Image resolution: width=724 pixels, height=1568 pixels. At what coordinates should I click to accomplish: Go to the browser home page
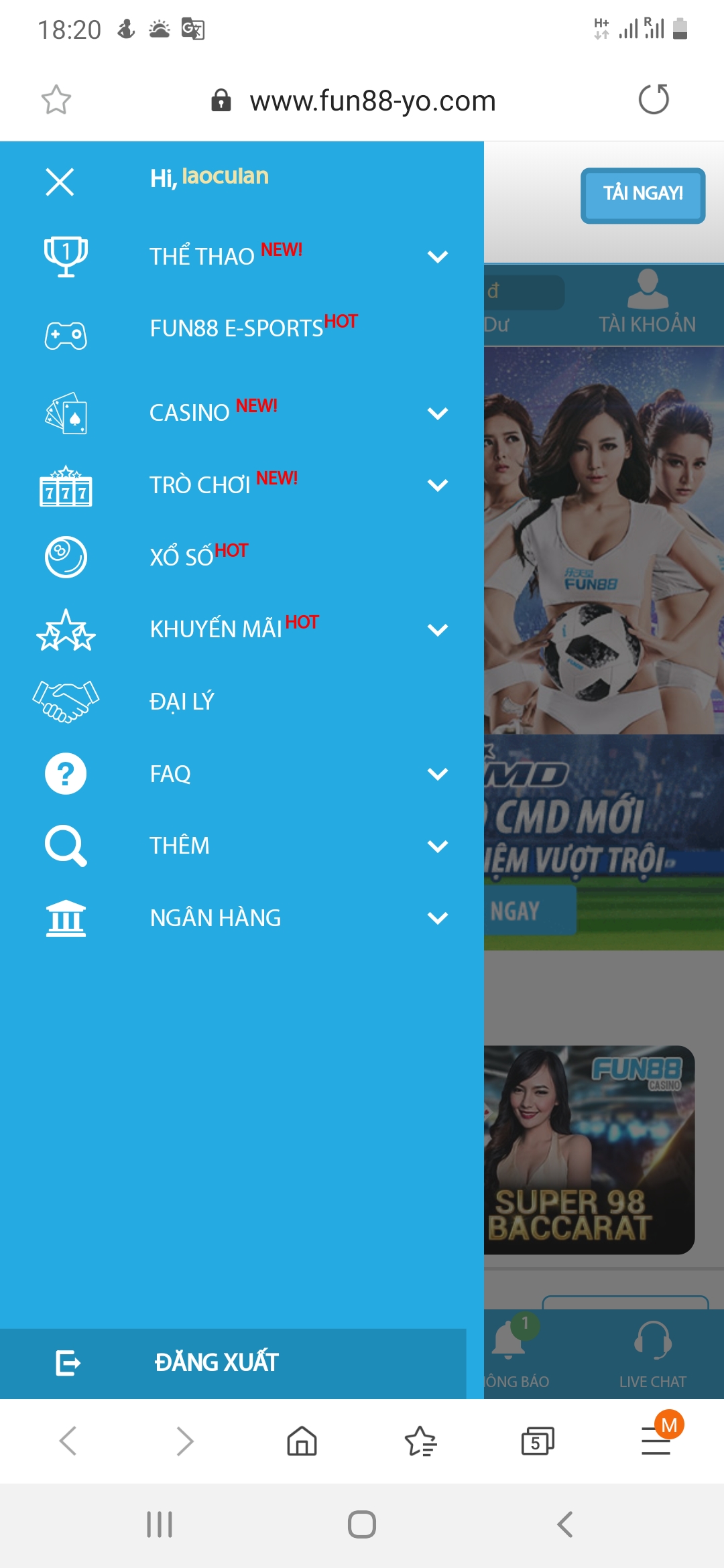point(302,1441)
